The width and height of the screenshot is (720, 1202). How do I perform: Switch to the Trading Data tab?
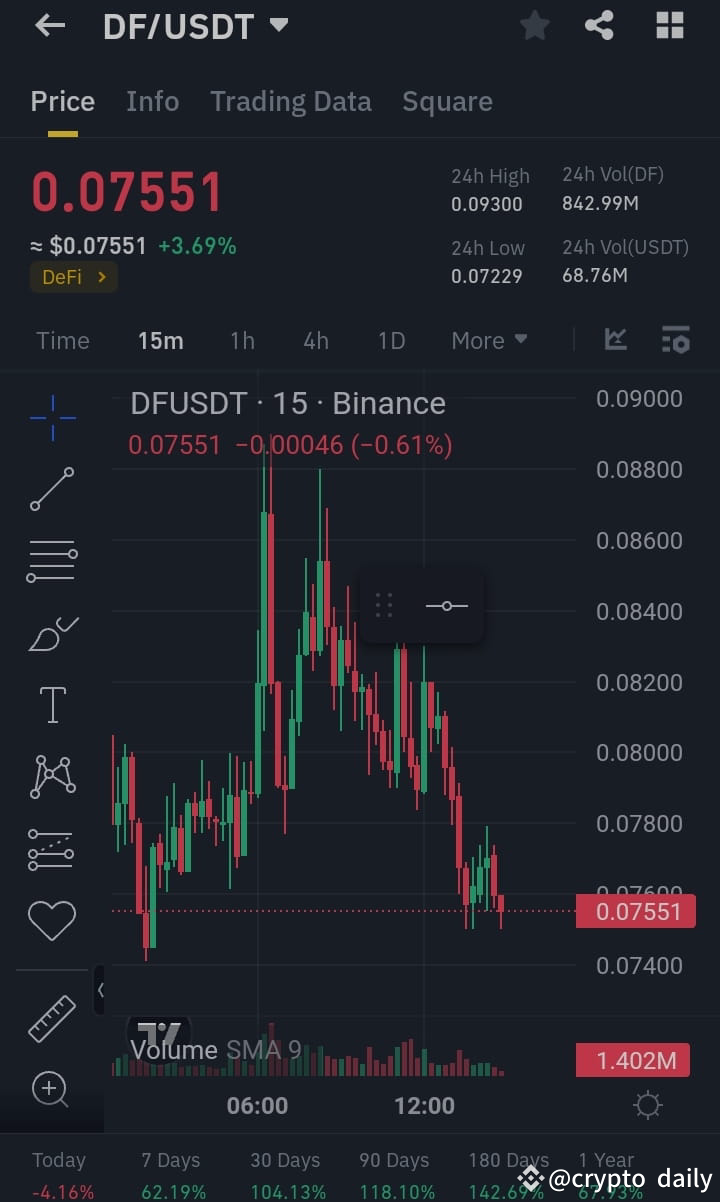tap(291, 101)
